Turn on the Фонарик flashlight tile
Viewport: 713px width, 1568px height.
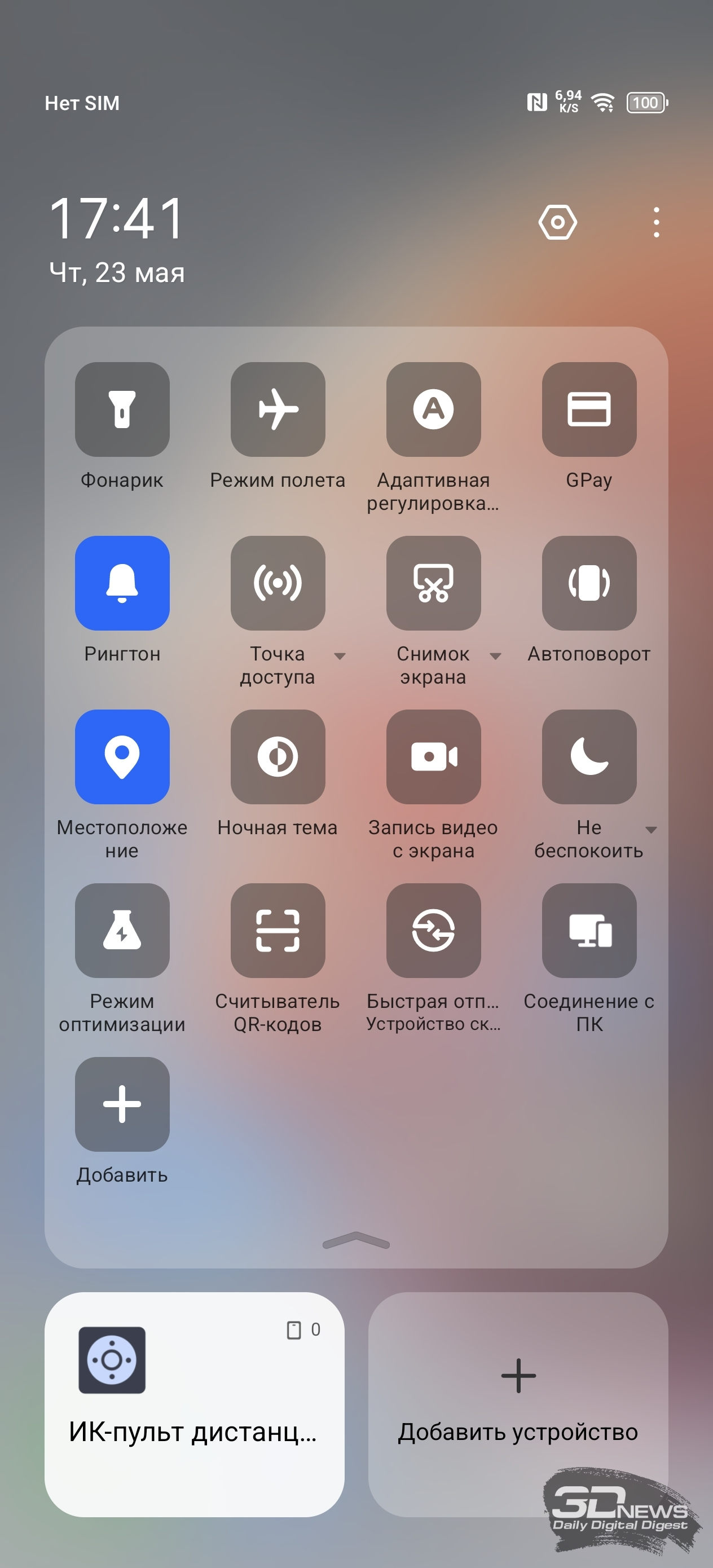click(122, 409)
